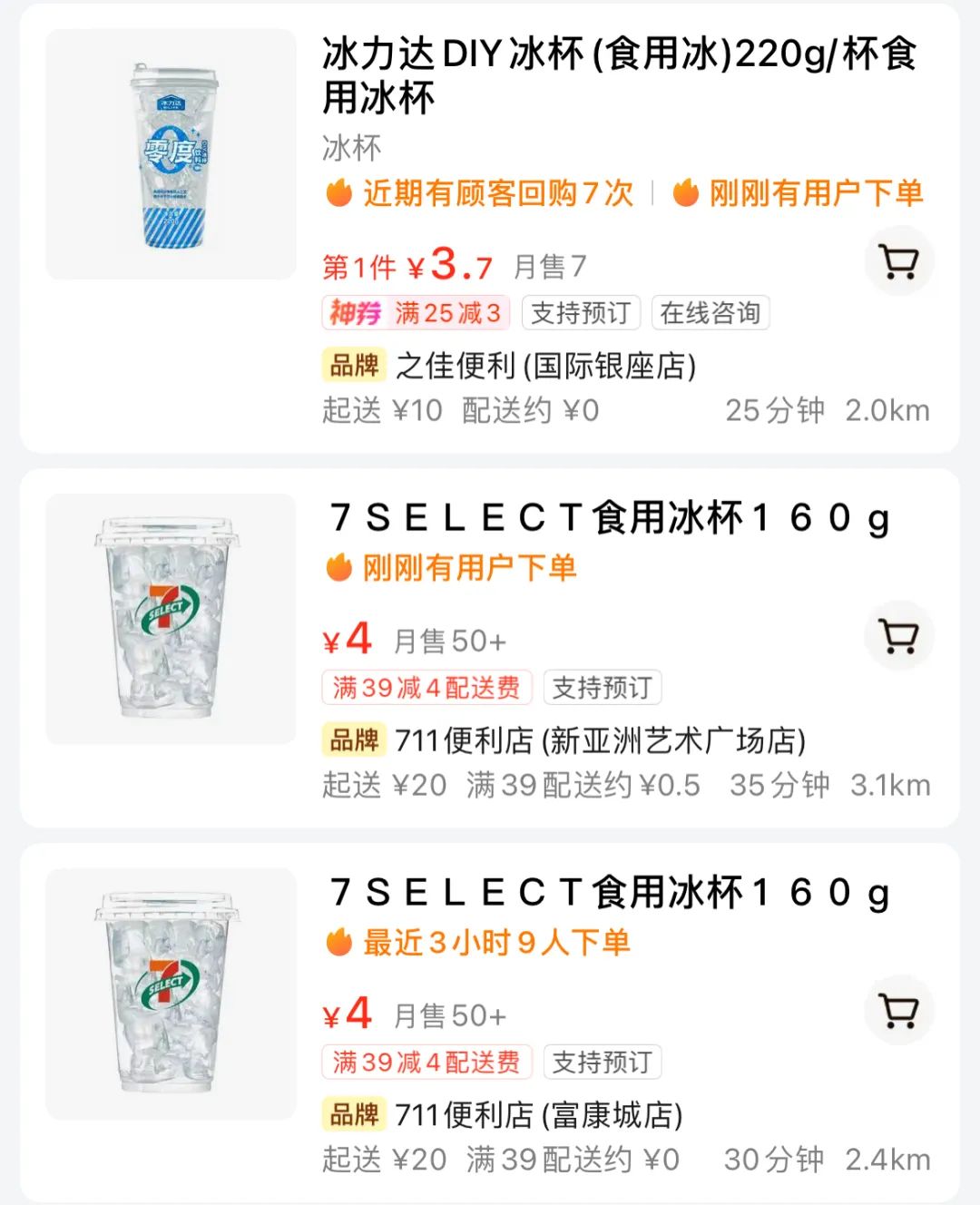980x1205 pixels.
Task: Click the 满39减4配送费 promotion tag
Action: point(426,688)
